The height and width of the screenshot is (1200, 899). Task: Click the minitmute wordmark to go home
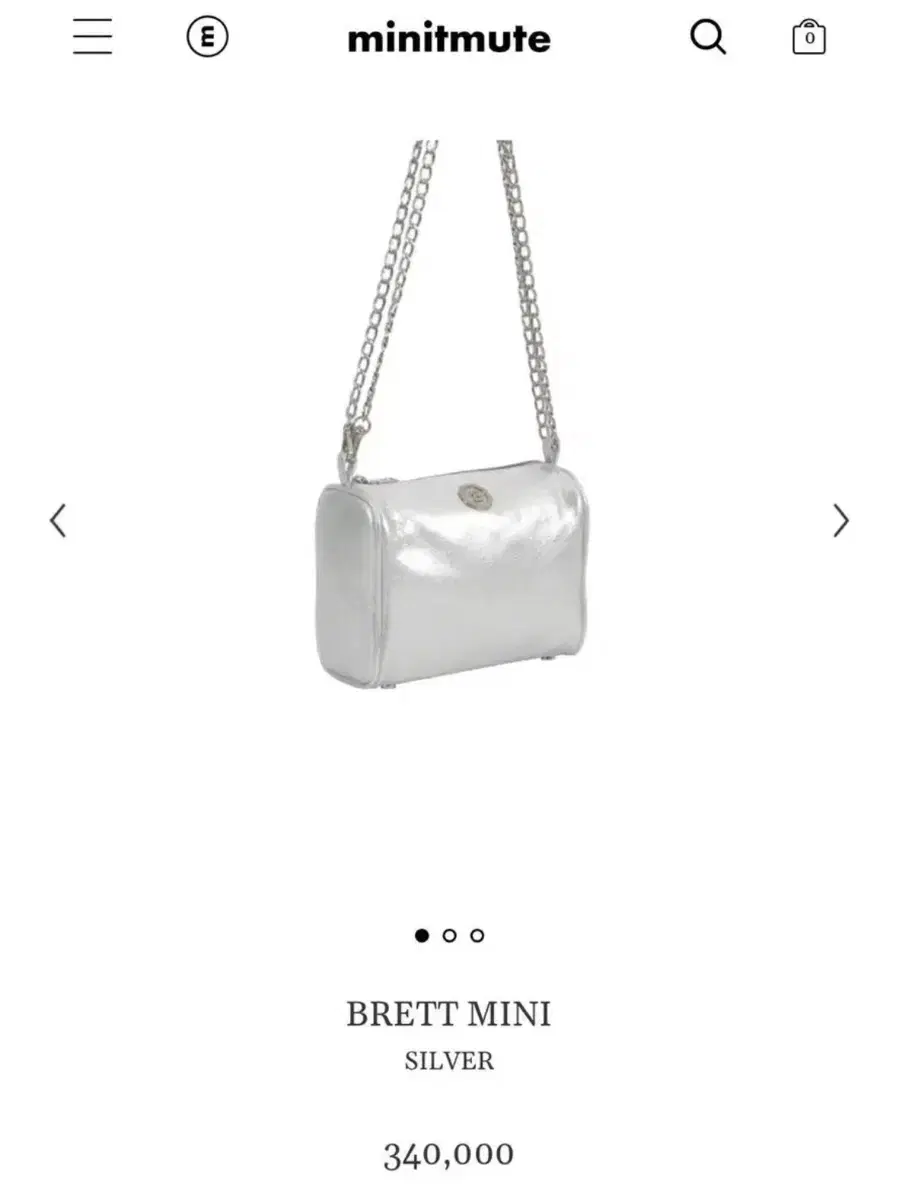[449, 40]
